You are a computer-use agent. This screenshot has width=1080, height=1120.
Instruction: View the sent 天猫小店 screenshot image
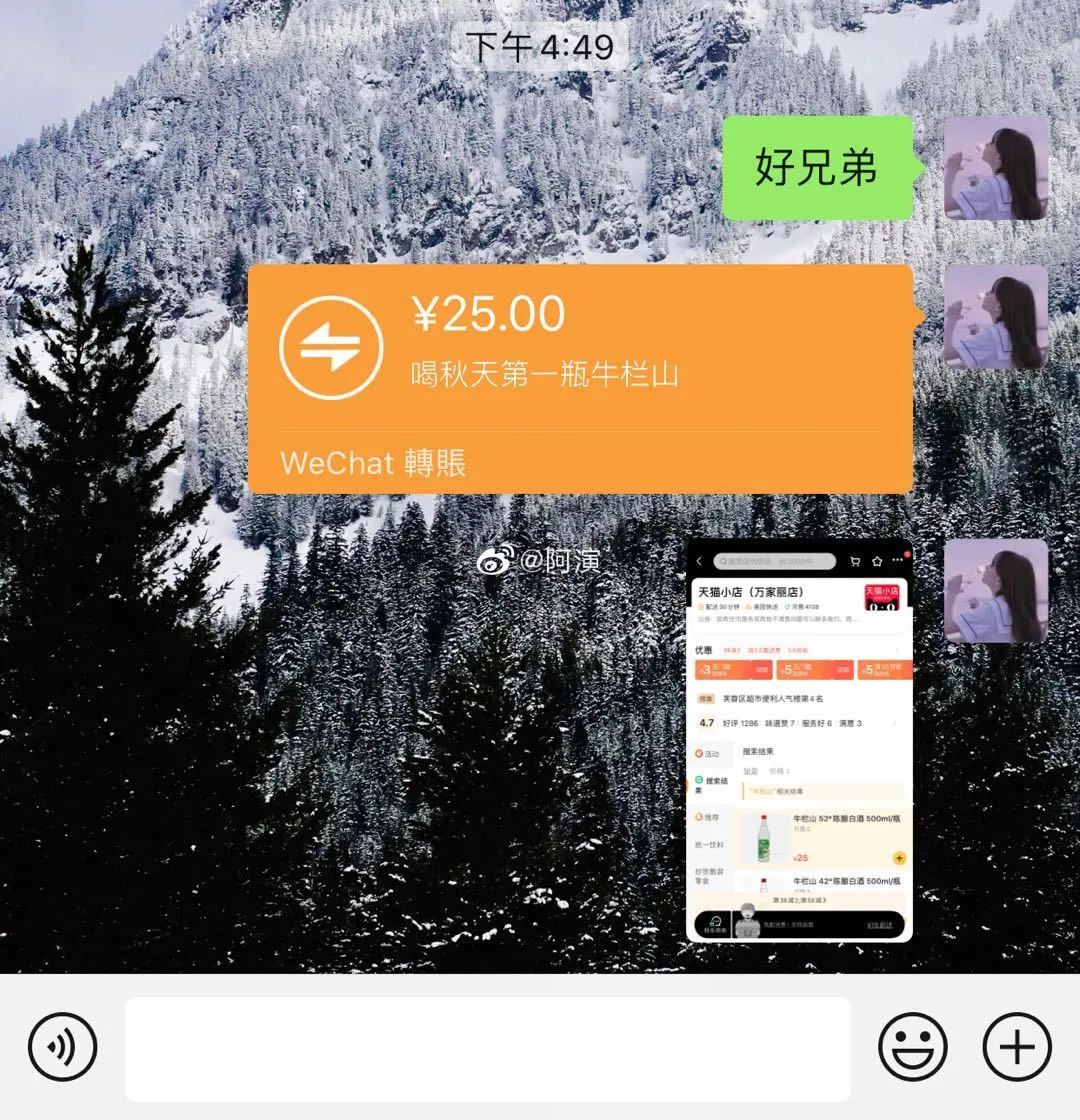pos(799,740)
